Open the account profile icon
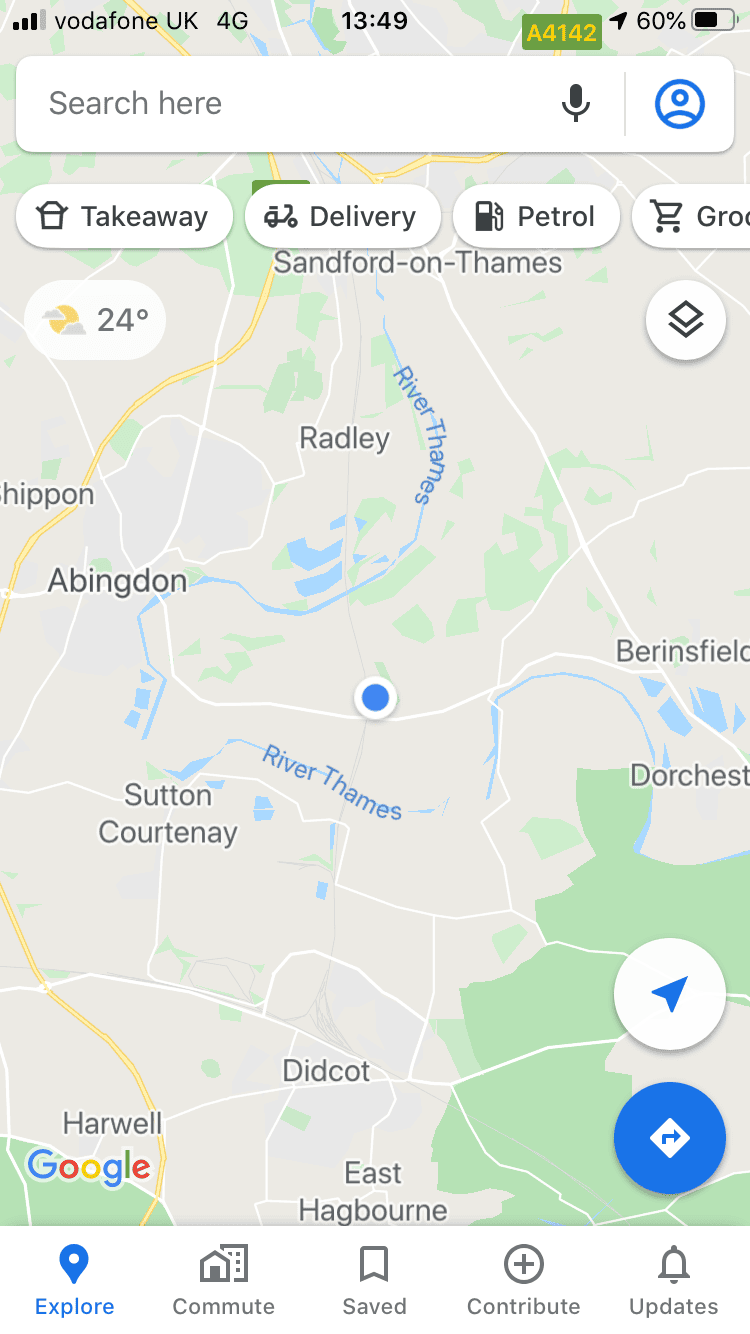 coord(680,104)
